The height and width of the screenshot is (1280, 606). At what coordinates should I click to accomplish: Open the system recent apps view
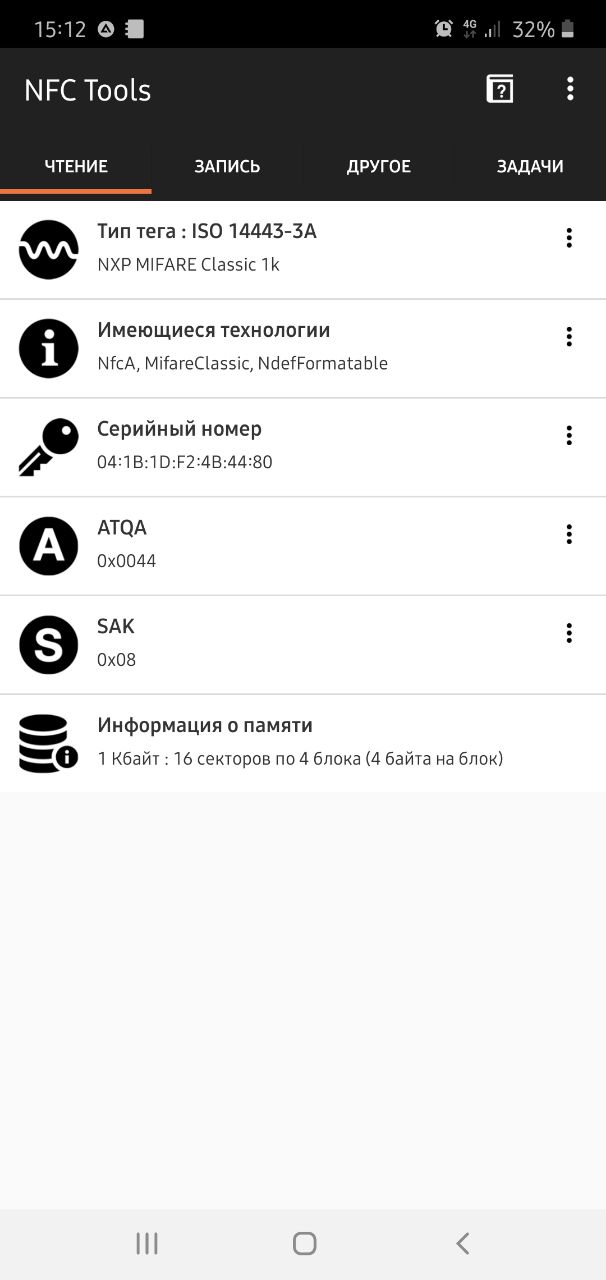[147, 1243]
